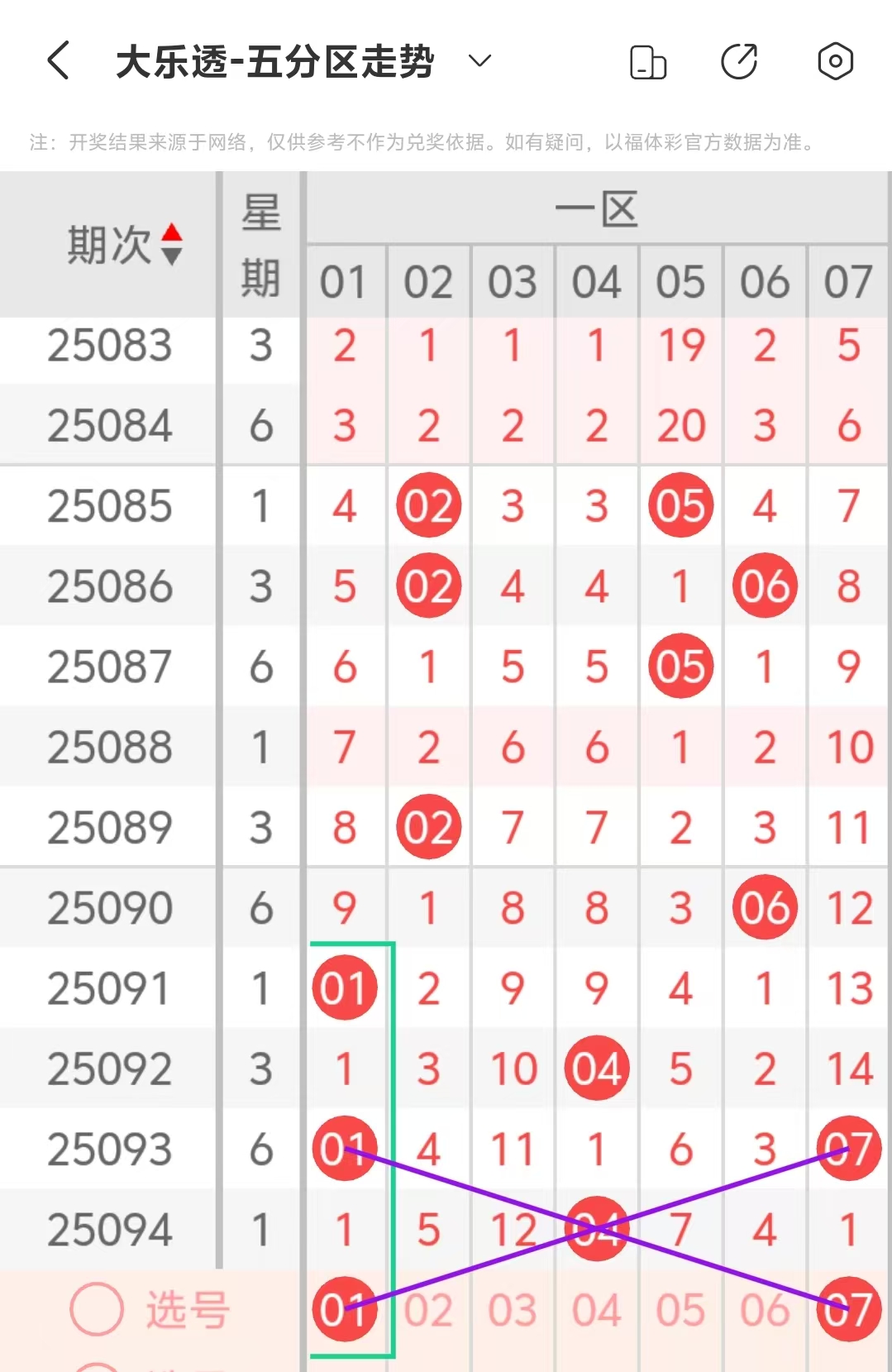Viewport: 892px width, 1372px height.
Task: Select number 04 in selection row
Action: [x=596, y=1310]
